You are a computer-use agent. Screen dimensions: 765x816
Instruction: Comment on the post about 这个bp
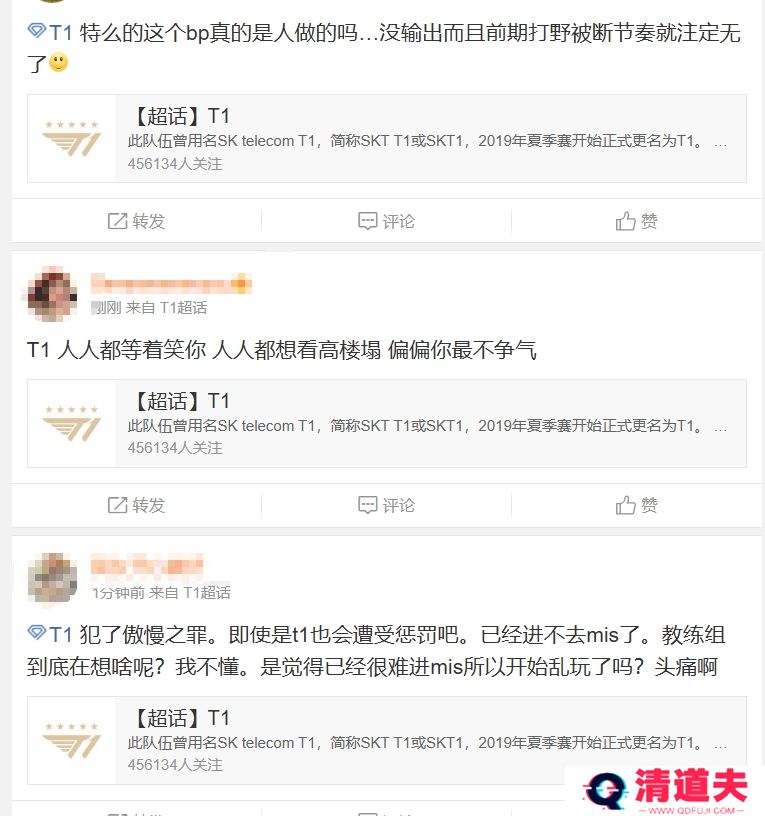(x=386, y=221)
